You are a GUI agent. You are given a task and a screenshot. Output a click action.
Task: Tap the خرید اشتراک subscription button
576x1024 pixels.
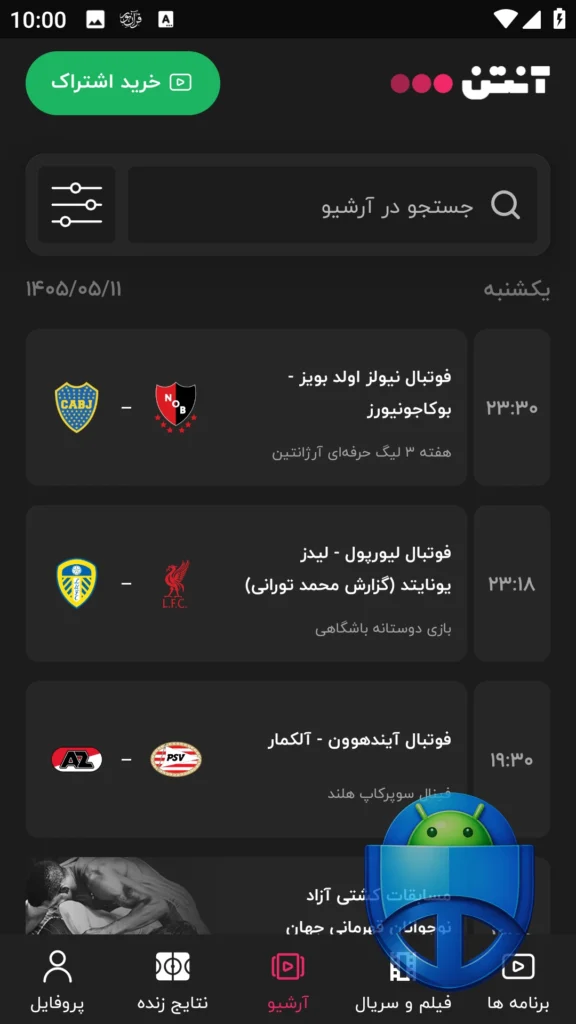pyautogui.click(x=123, y=83)
